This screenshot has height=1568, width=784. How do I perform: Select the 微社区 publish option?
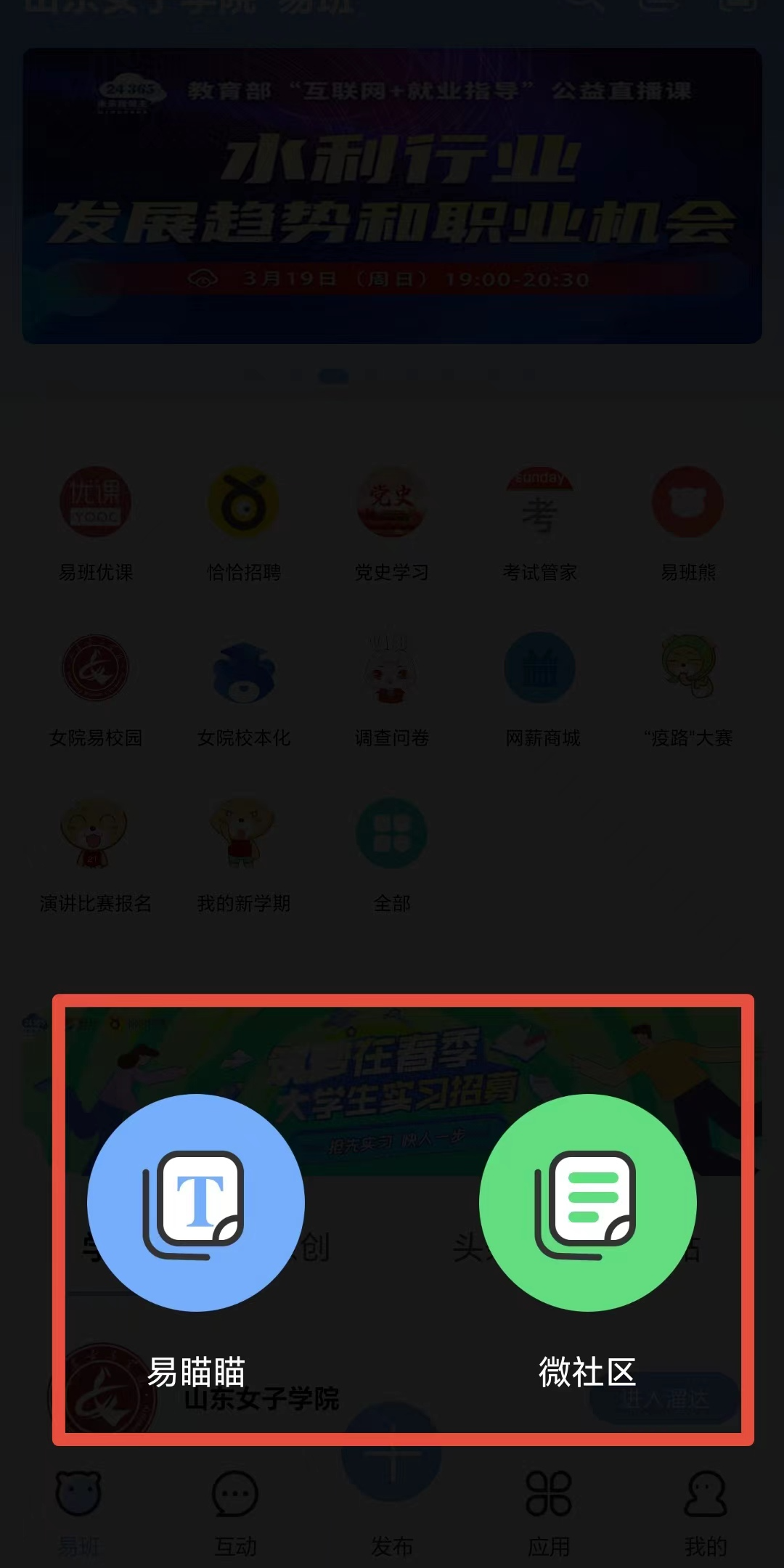coord(587,1203)
